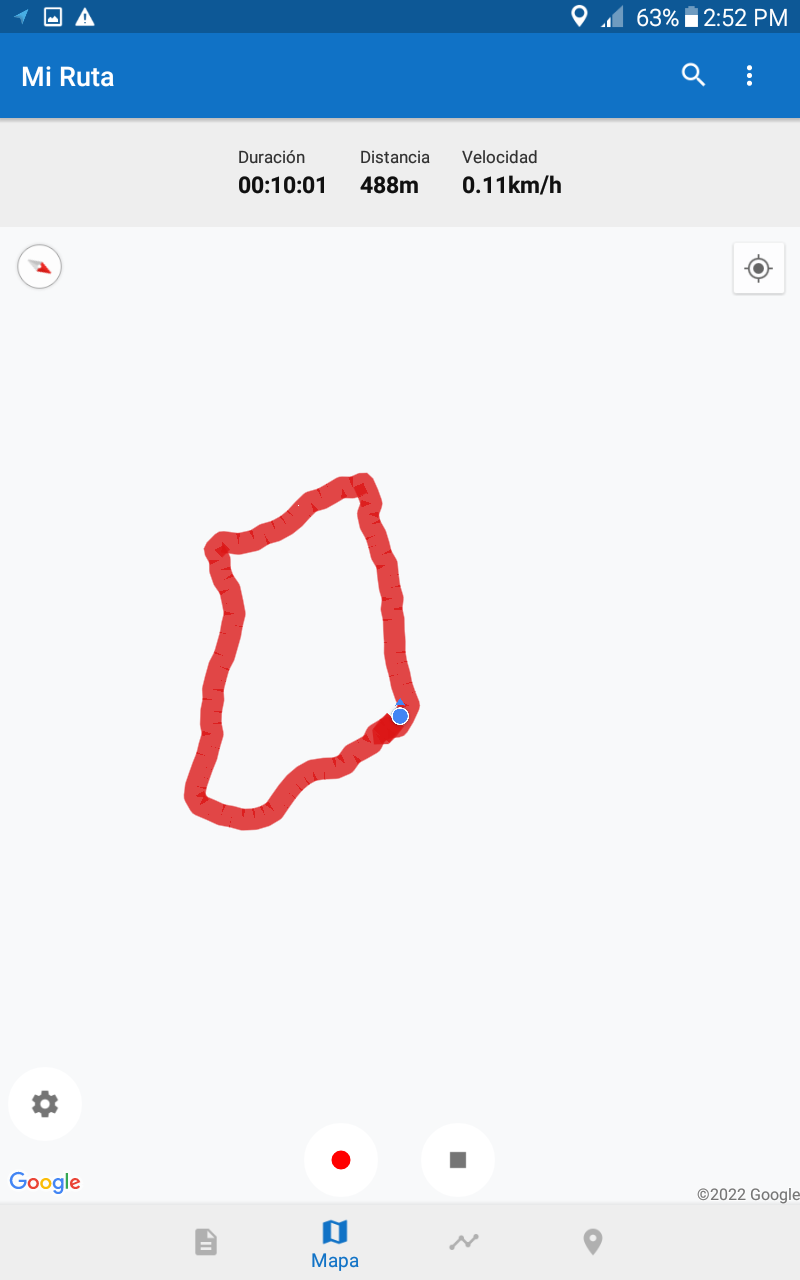Switch to the chart graph tab

[x=464, y=1242]
